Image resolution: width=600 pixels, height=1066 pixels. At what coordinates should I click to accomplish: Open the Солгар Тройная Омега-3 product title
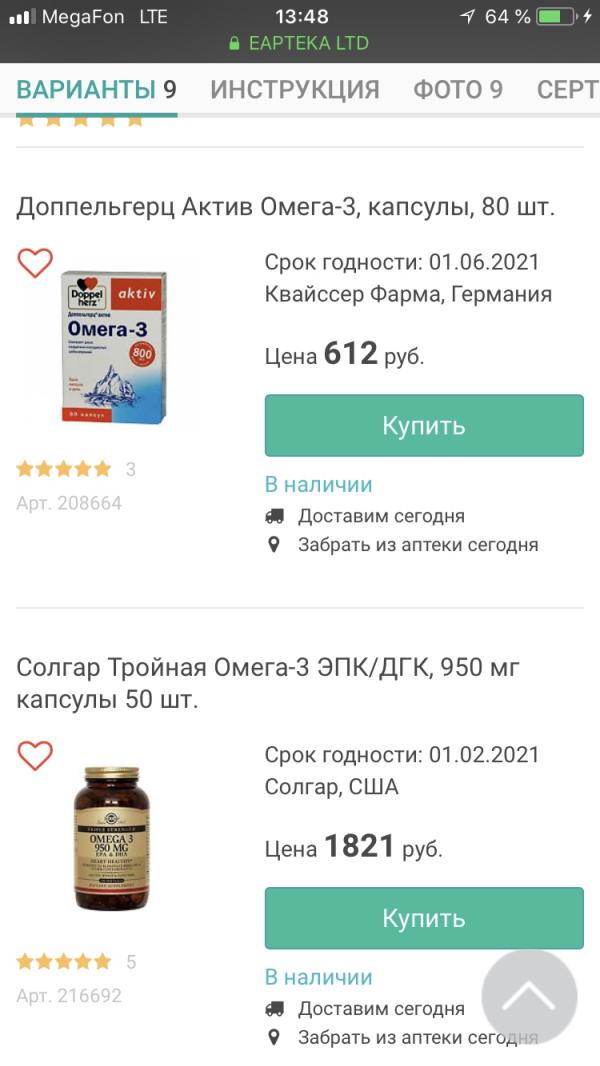[268, 683]
